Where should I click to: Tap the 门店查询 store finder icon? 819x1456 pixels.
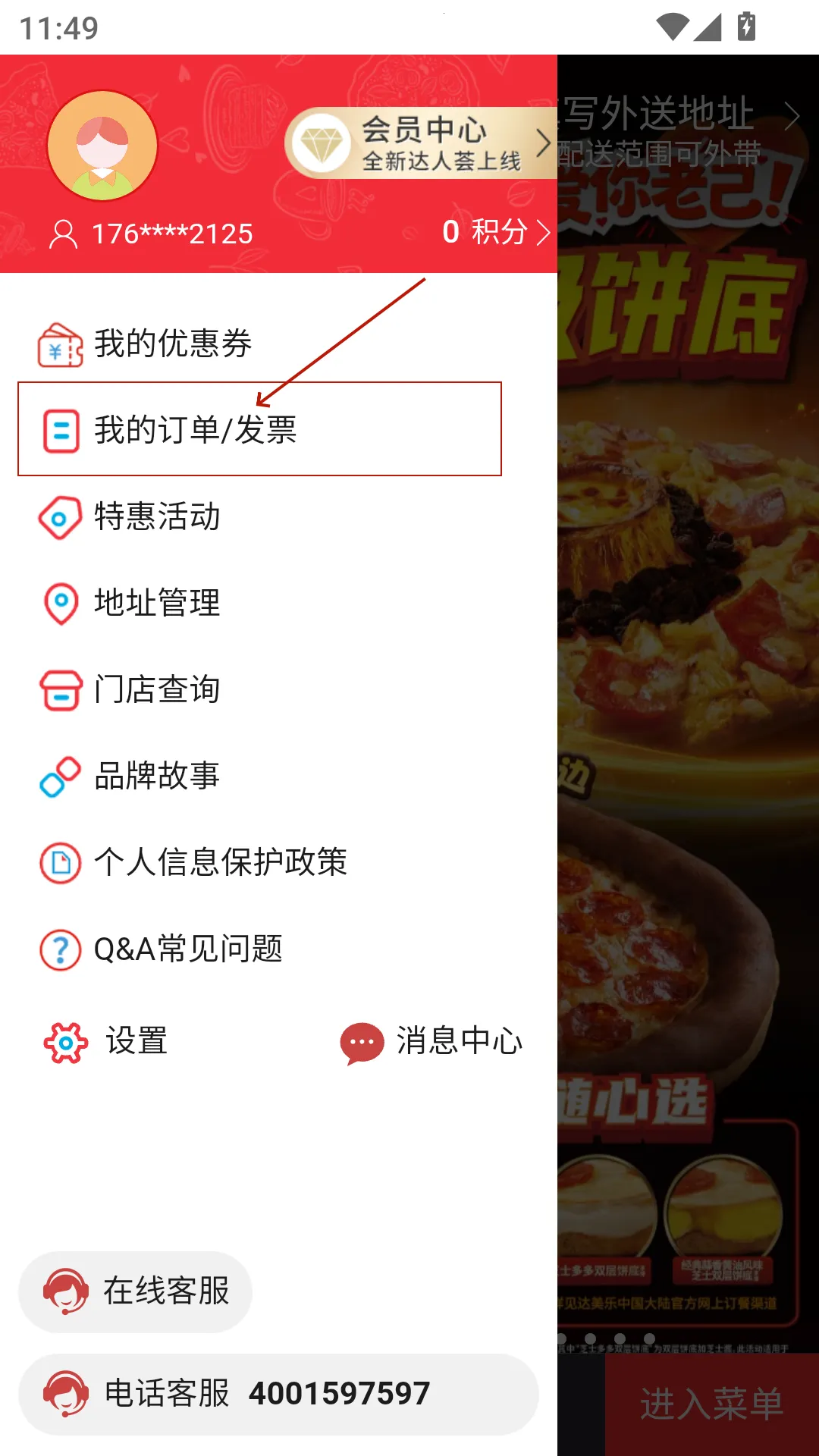59,689
